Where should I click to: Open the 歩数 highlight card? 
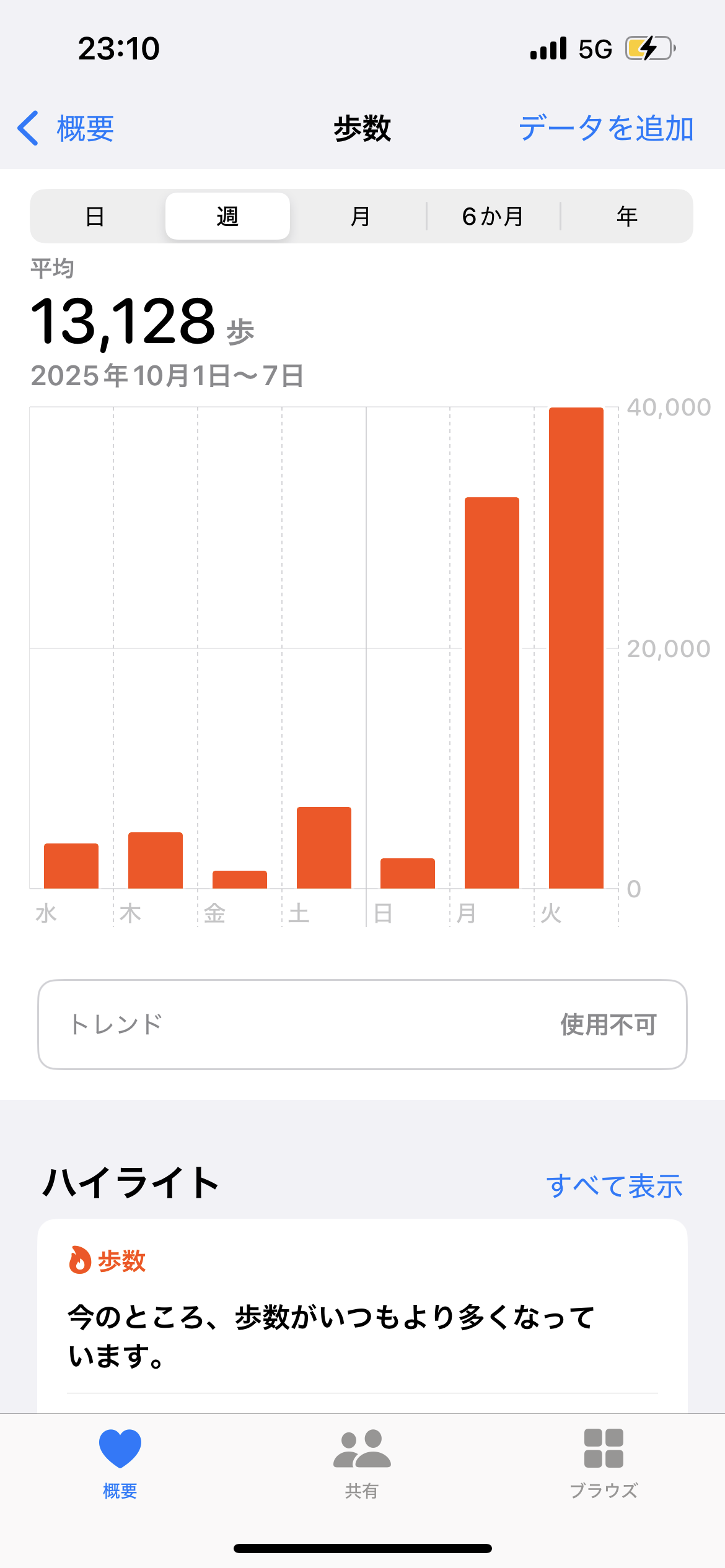pos(362,1319)
